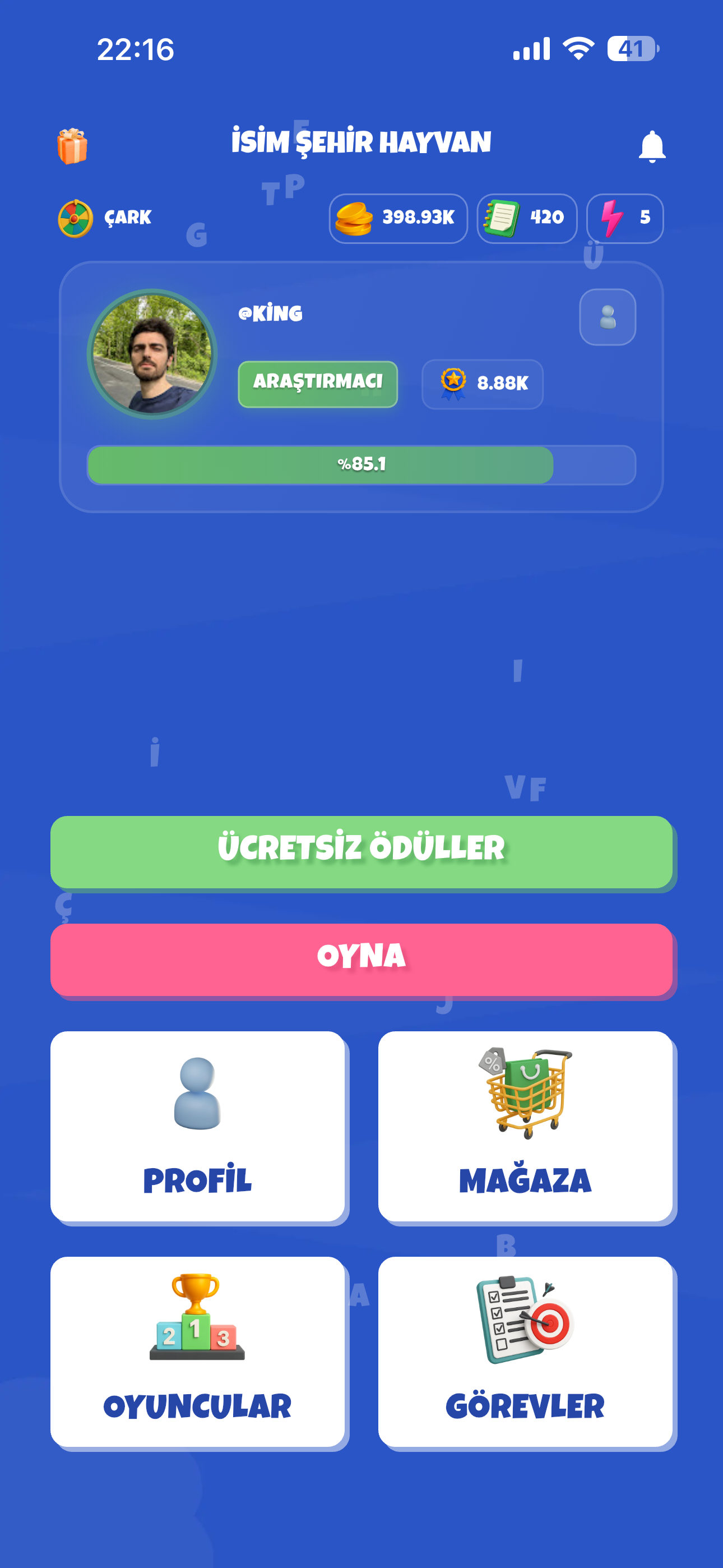Screen dimensions: 723x1568
Task: Open the notifications bell
Action: coord(652,146)
